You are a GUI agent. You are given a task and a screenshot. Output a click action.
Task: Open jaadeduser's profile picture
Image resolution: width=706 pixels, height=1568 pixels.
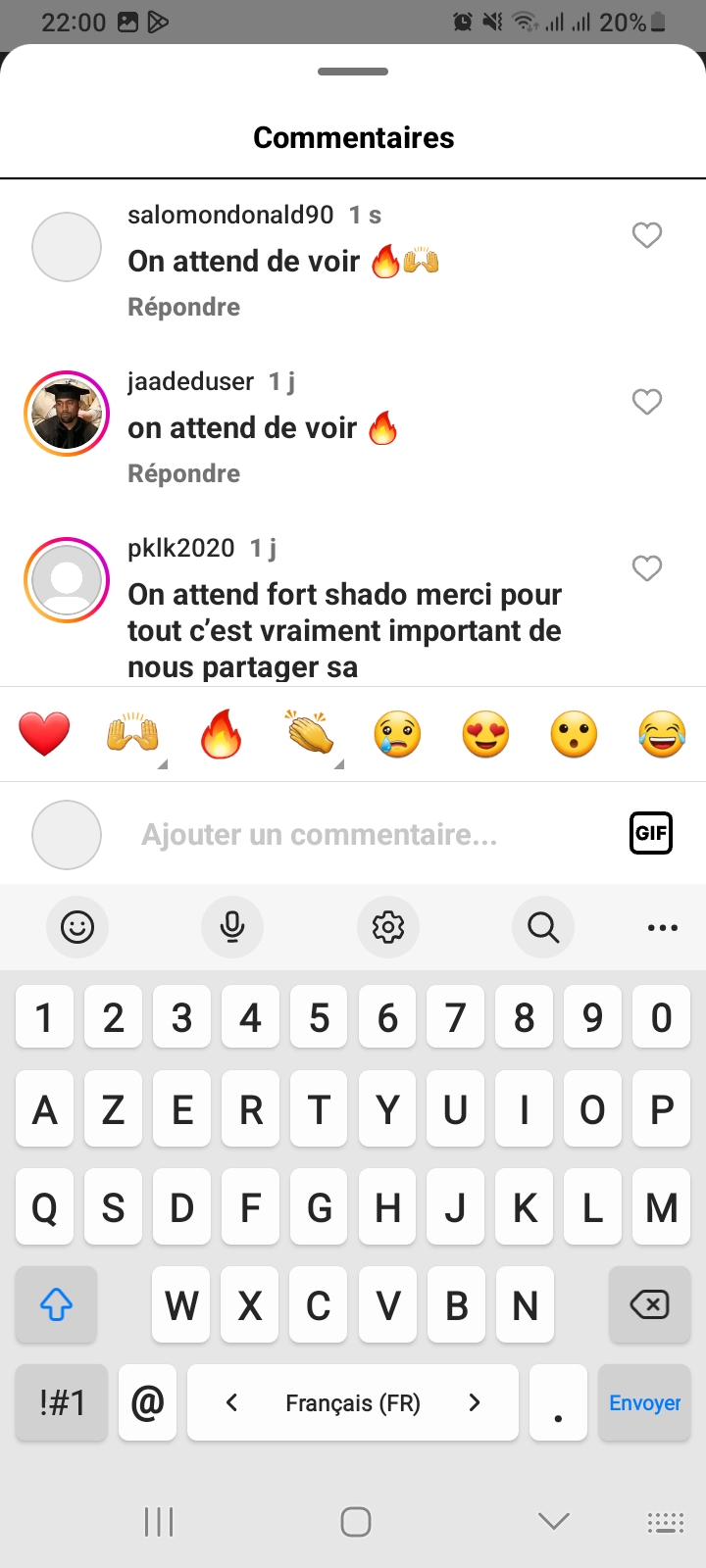click(x=67, y=414)
